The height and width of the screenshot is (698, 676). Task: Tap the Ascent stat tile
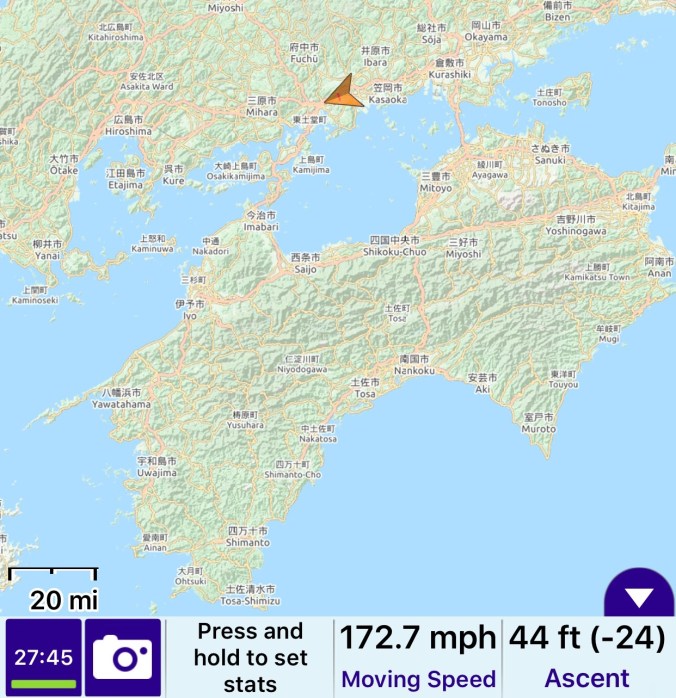pyautogui.click(x=588, y=657)
